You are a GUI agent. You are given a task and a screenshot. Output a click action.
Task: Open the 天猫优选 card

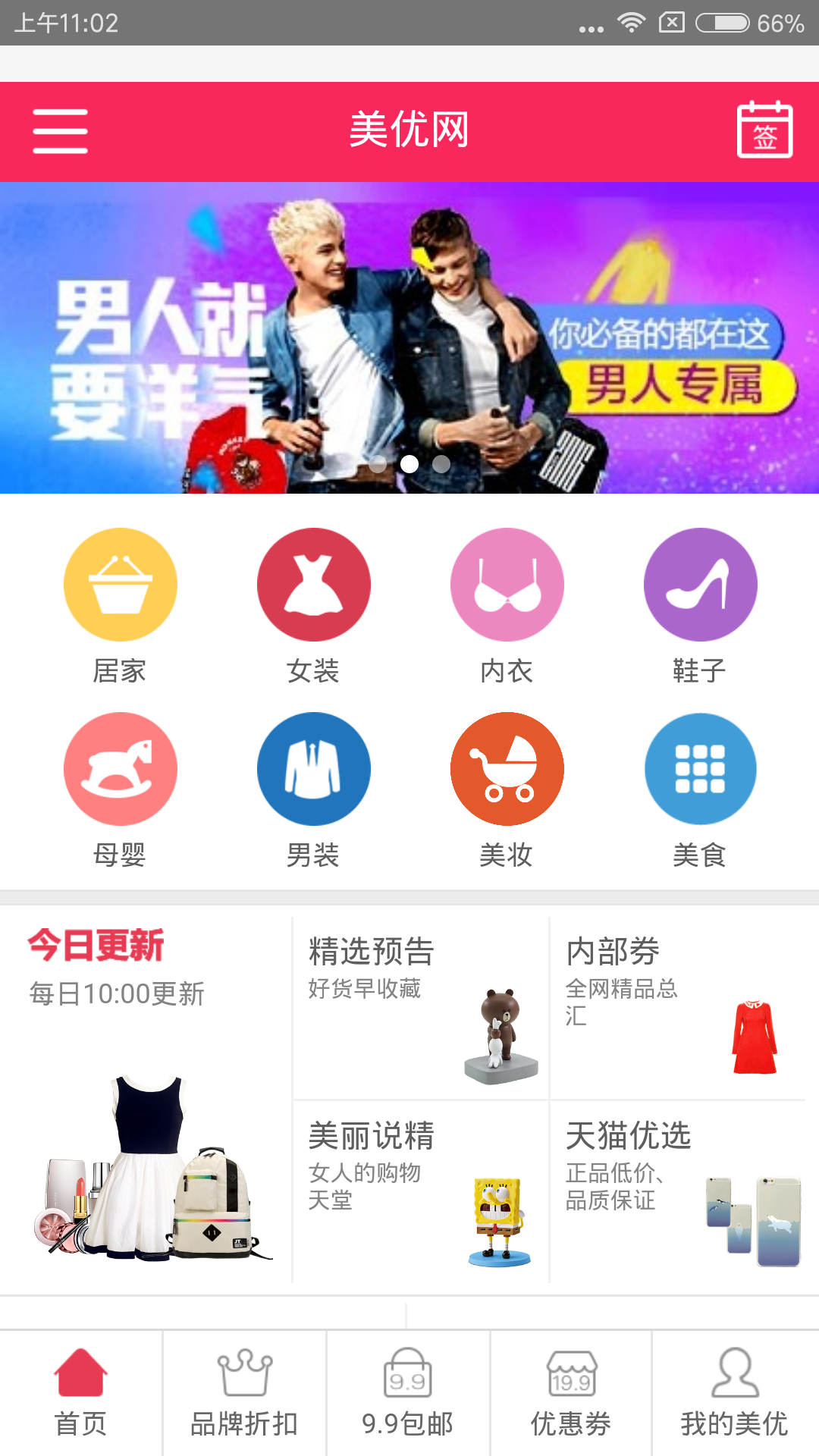(x=677, y=1192)
